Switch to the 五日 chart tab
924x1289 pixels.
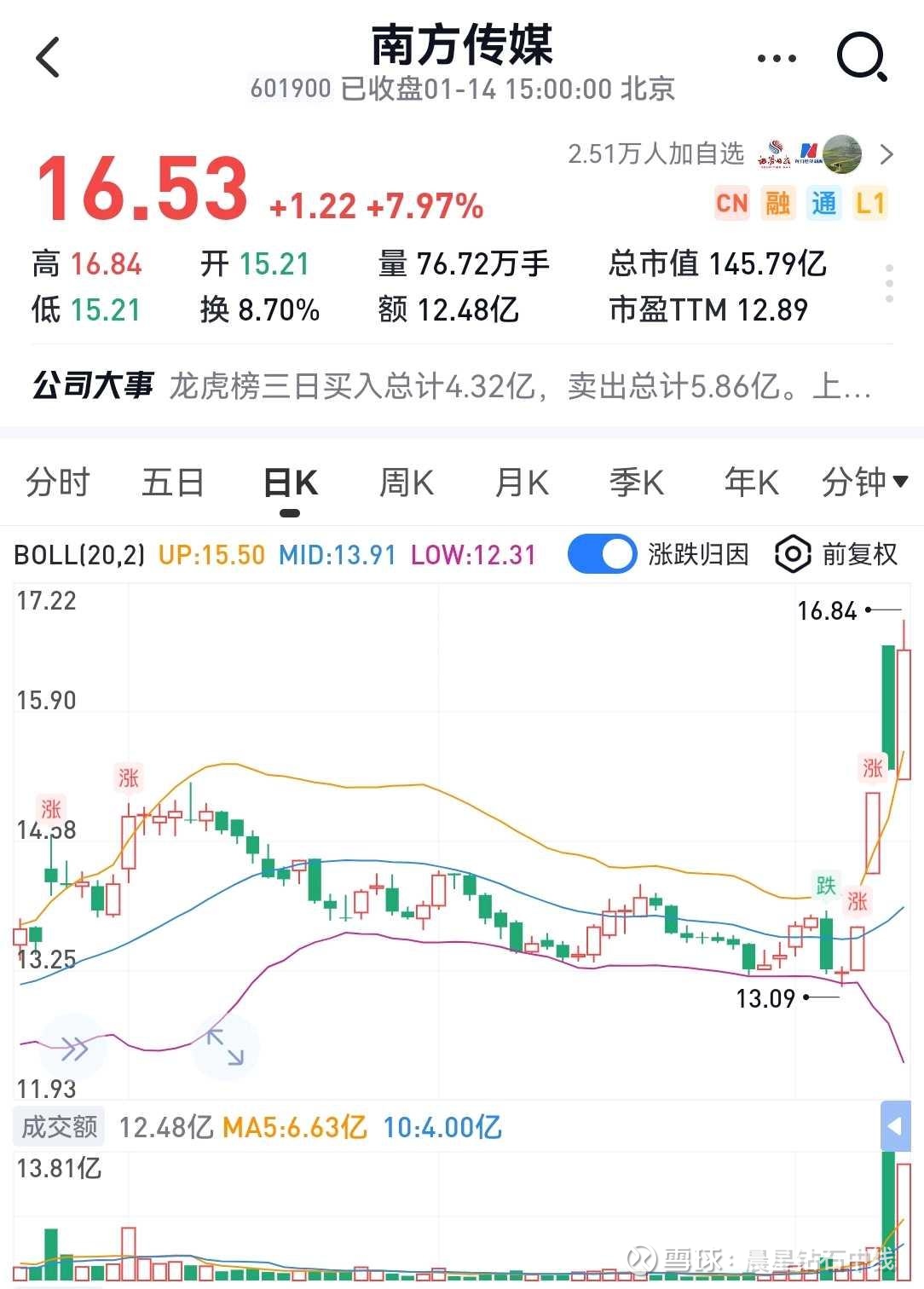173,483
